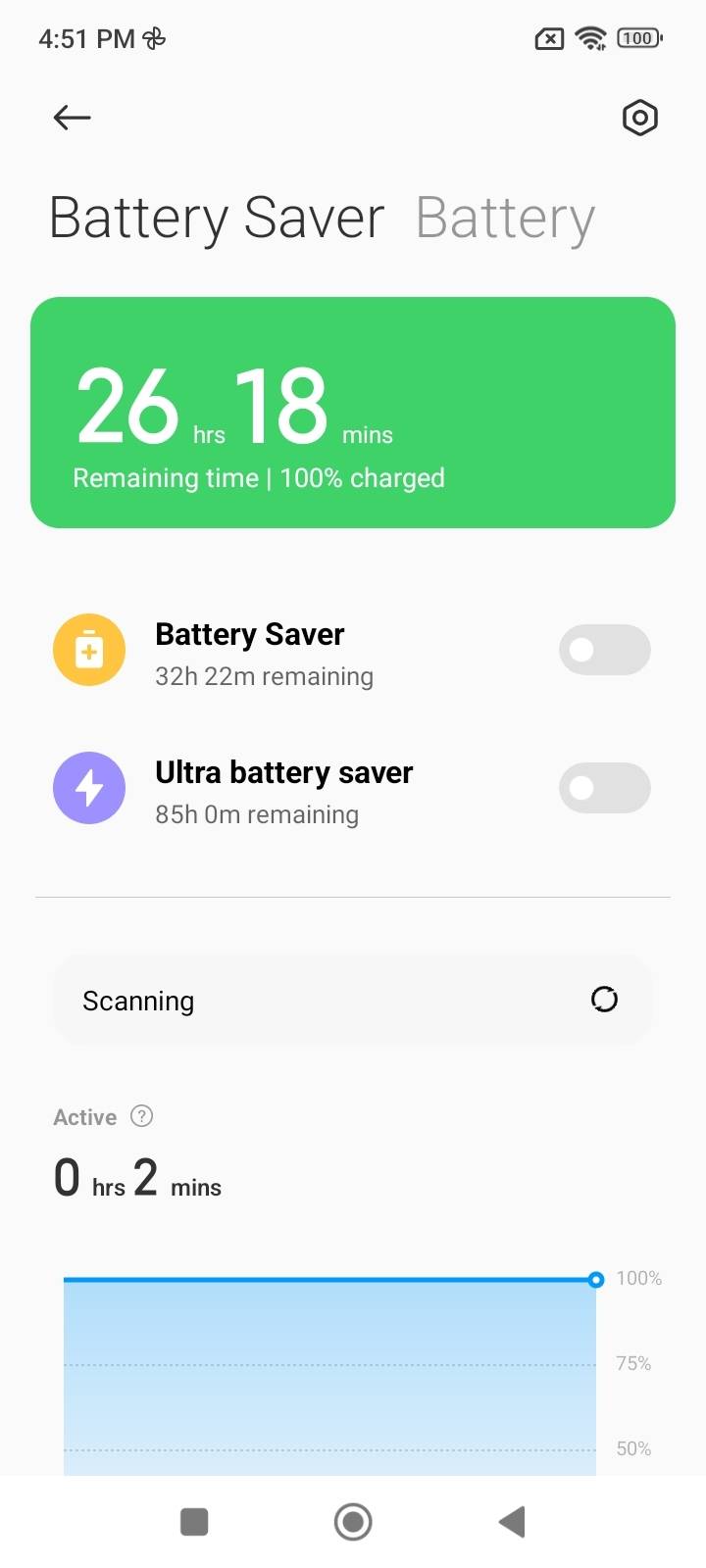This screenshot has height=1568, width=706.
Task: Tap the battery level icon in the status bar
Action: click(x=637, y=38)
